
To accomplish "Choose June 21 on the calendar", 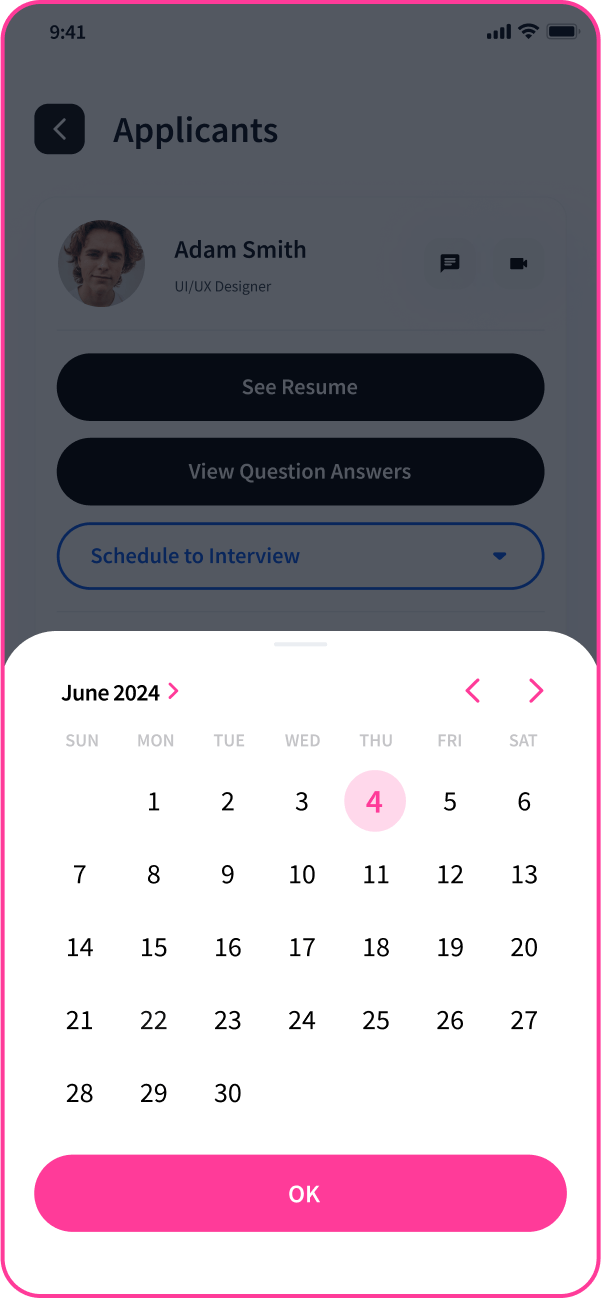I will pos(80,1021).
